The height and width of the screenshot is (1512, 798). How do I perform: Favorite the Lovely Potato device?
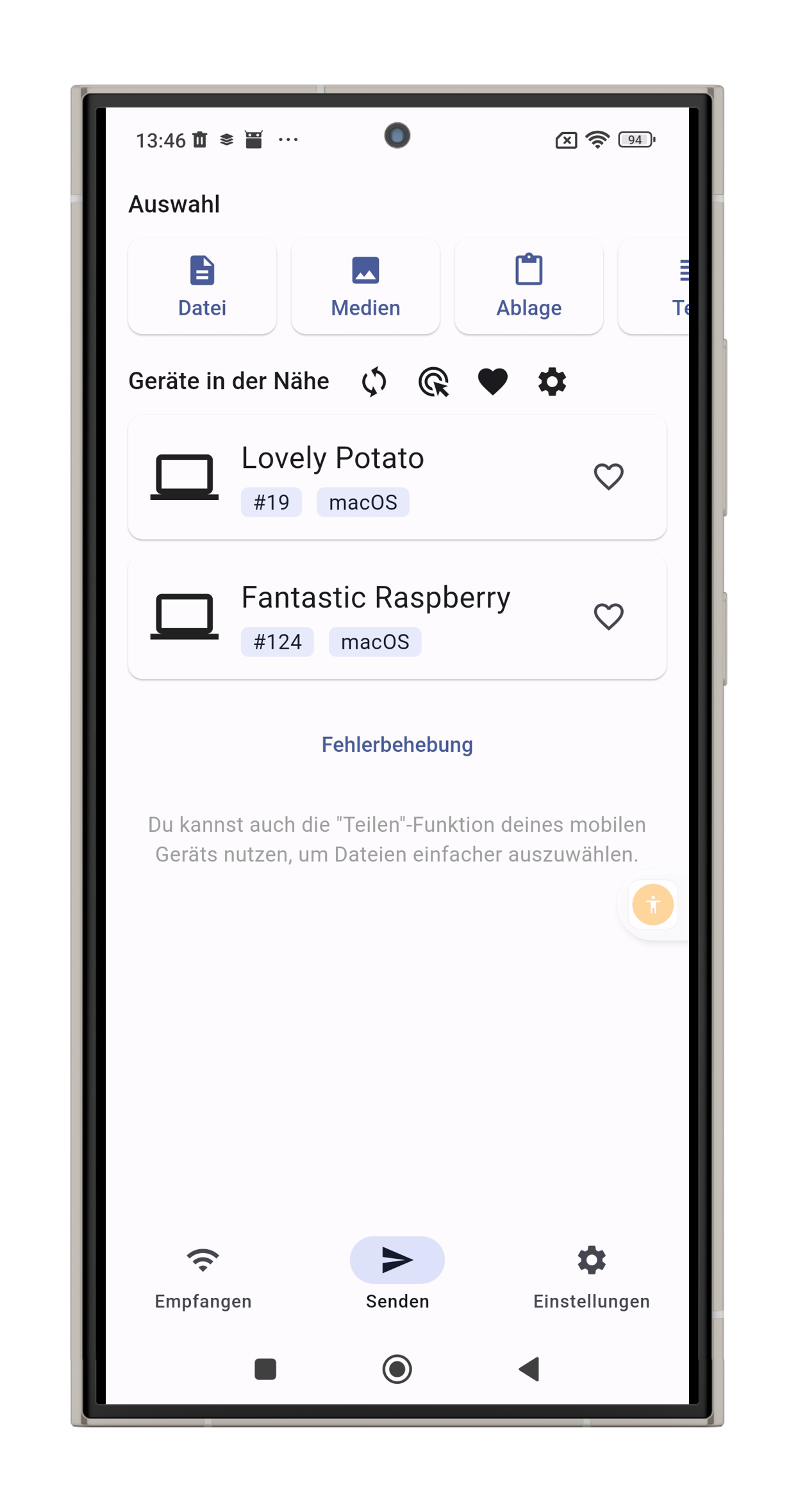pos(608,477)
